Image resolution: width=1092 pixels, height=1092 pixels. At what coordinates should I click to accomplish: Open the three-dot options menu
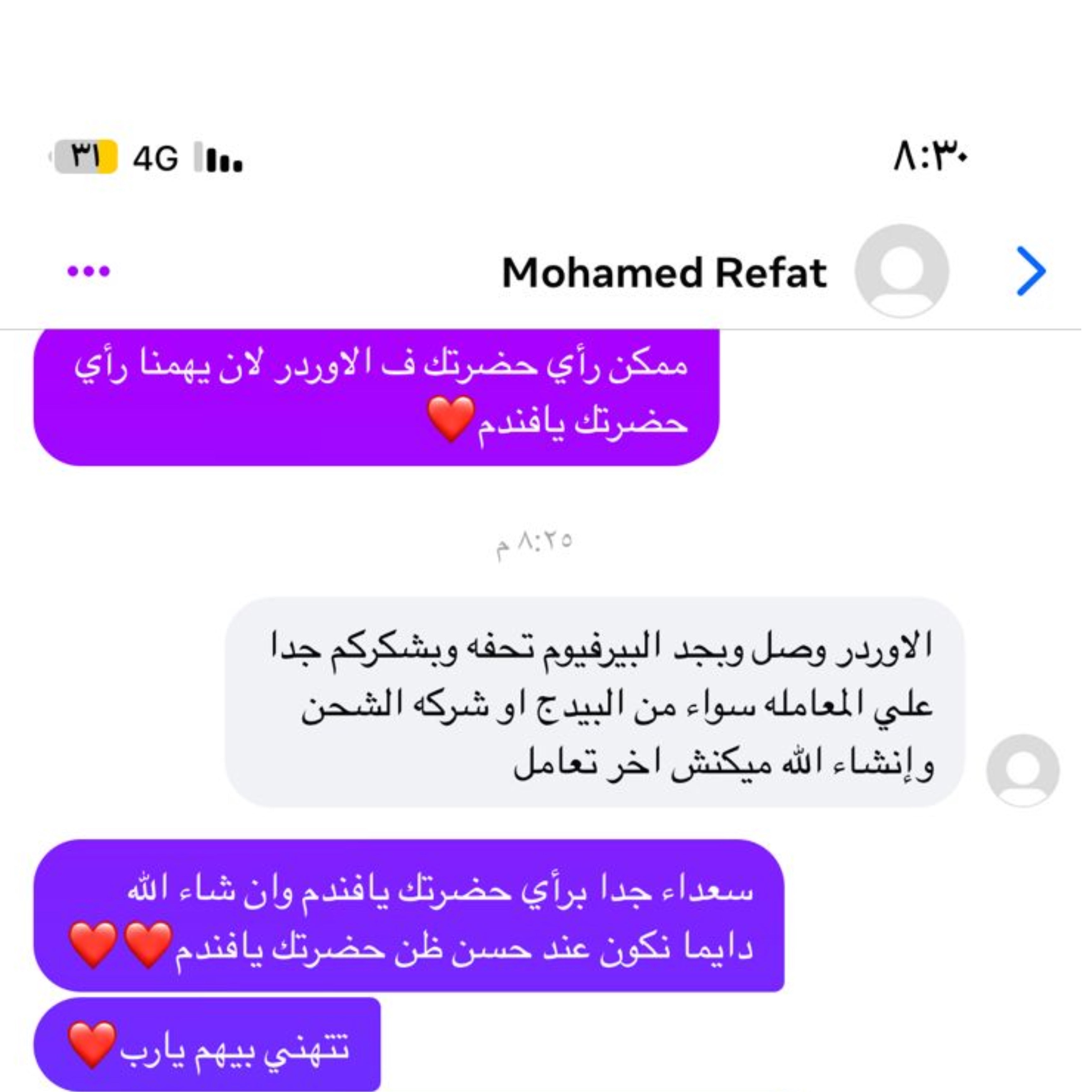89,272
